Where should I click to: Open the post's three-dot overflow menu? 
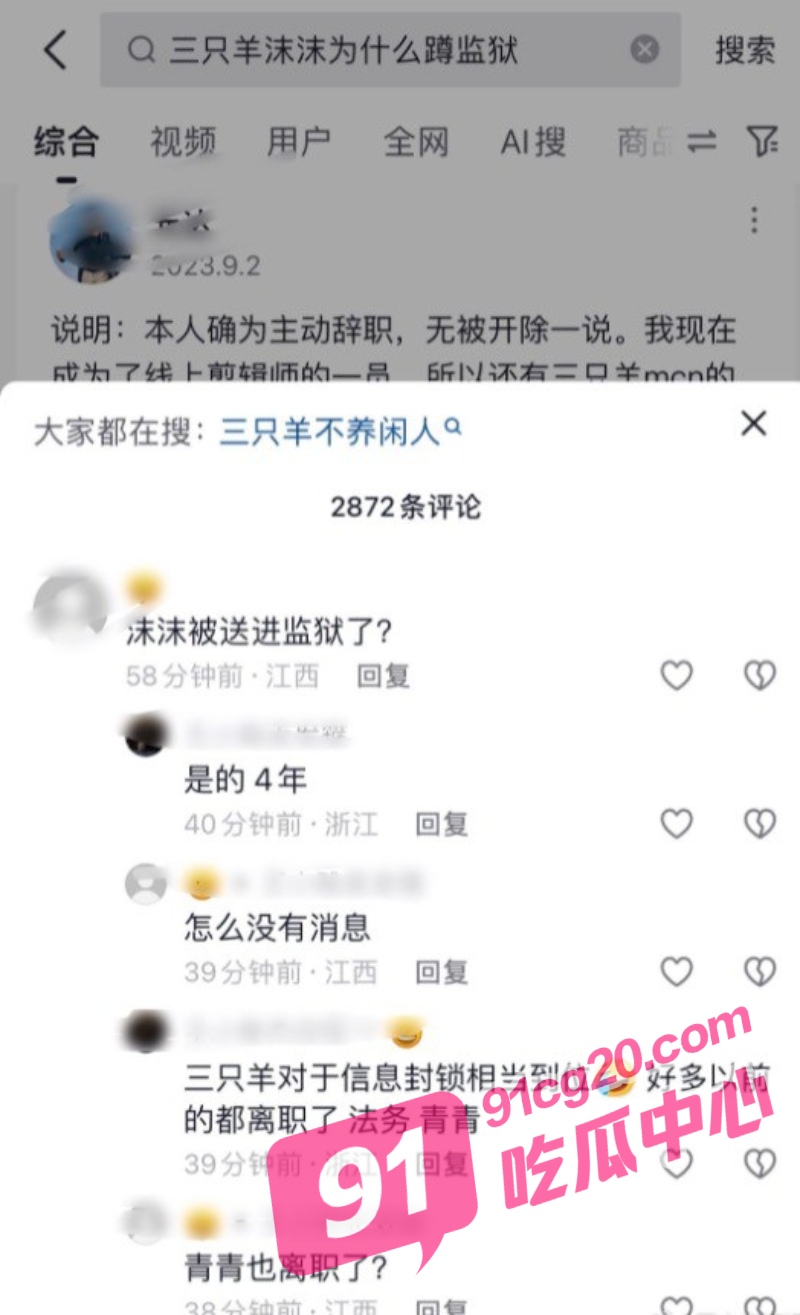click(755, 220)
